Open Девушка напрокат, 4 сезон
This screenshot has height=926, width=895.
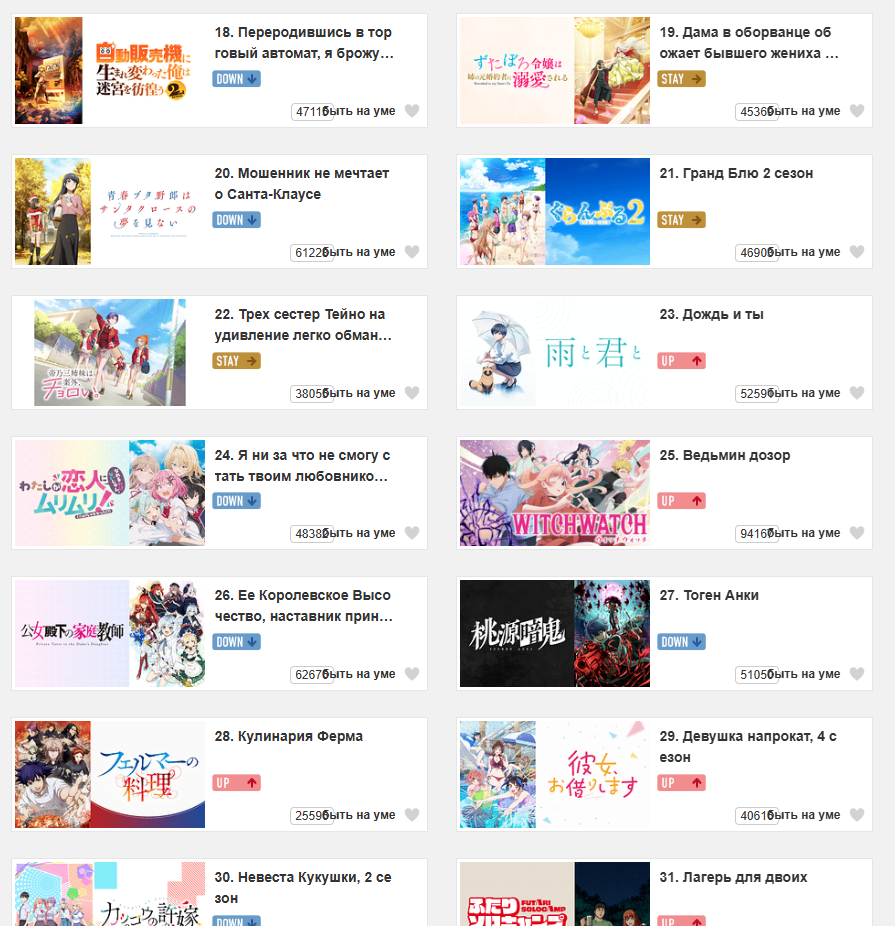click(748, 746)
